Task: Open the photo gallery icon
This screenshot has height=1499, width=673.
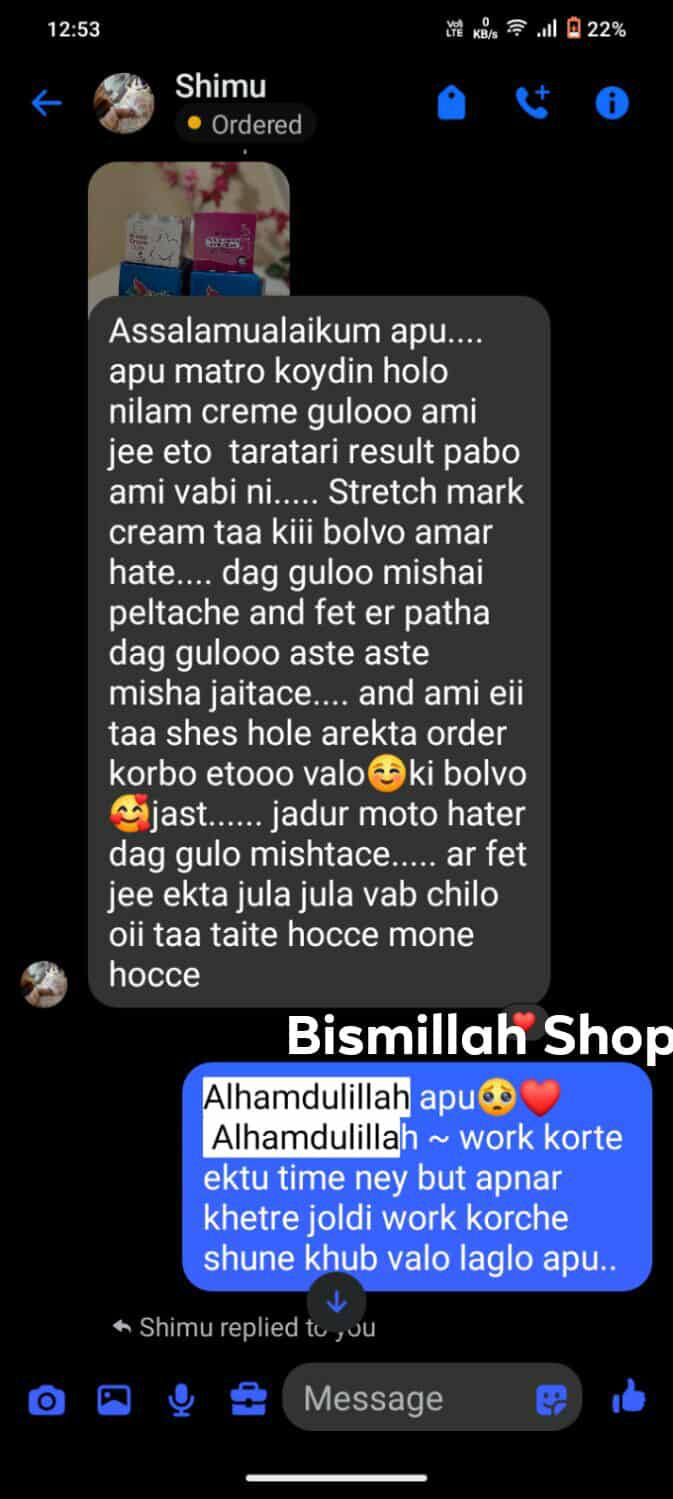Action: 114,1400
